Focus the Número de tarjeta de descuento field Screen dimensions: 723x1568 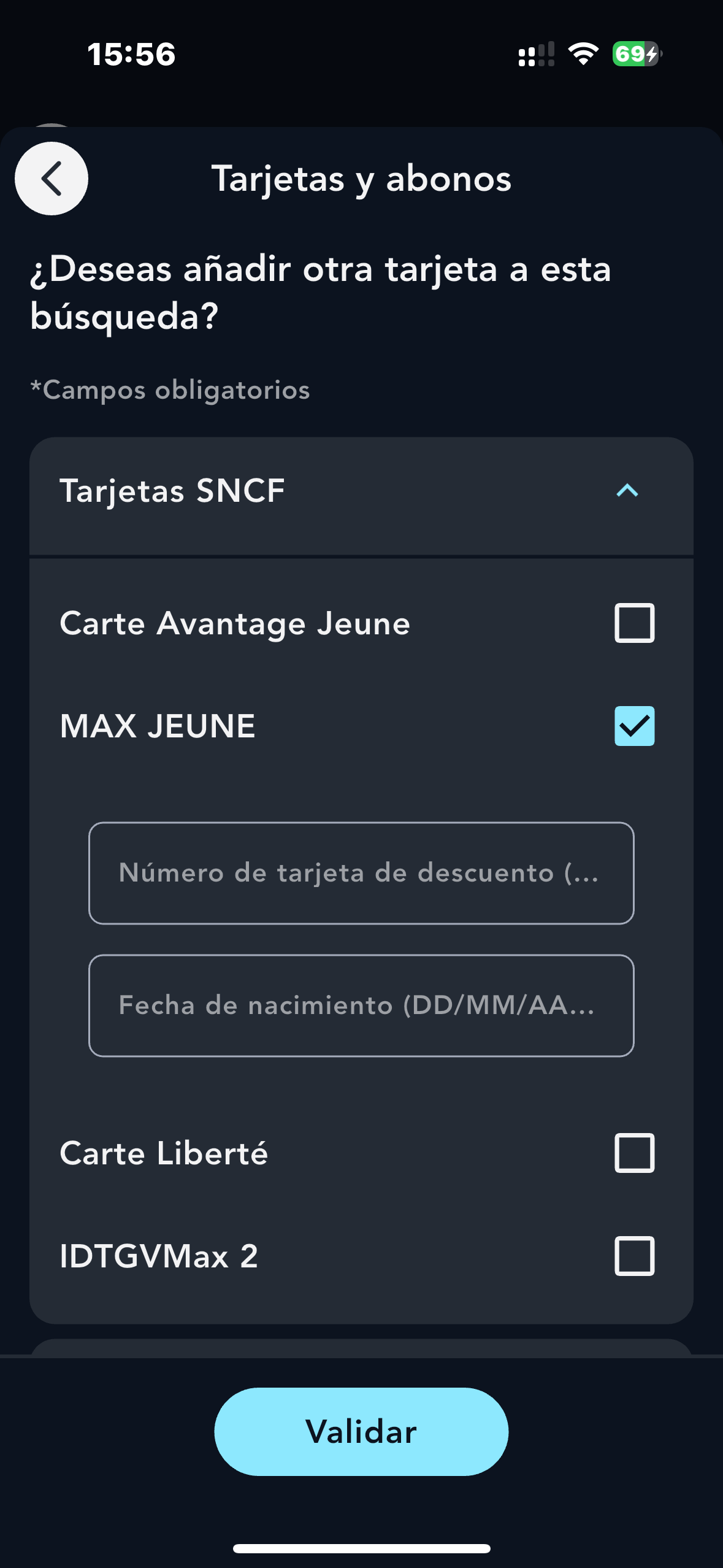361,873
